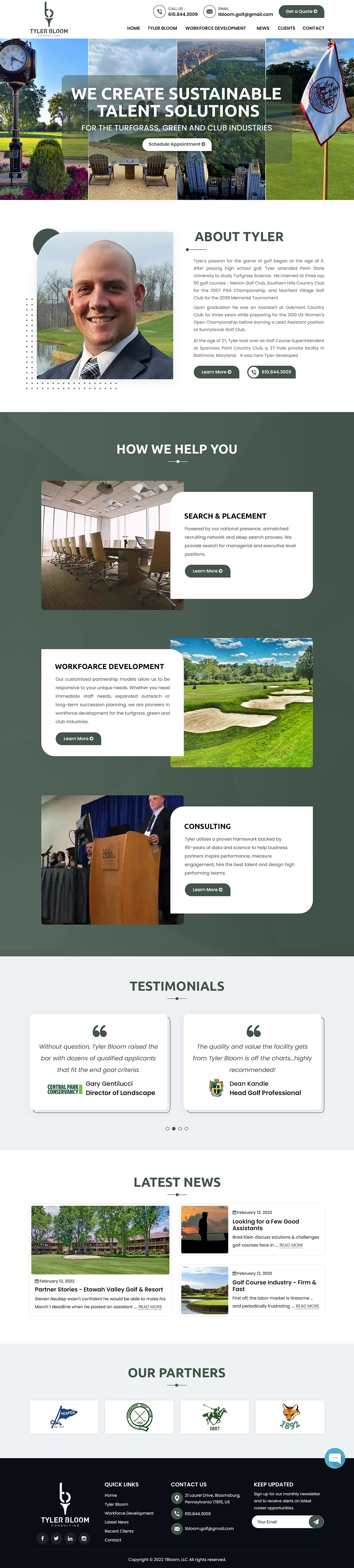
Task: Open the article Looking for a Few Good Assistants
Action: click(265, 1225)
